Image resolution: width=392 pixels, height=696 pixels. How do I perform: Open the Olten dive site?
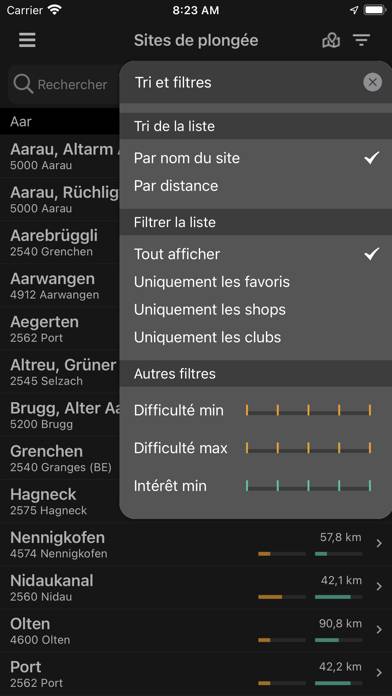tap(196, 630)
